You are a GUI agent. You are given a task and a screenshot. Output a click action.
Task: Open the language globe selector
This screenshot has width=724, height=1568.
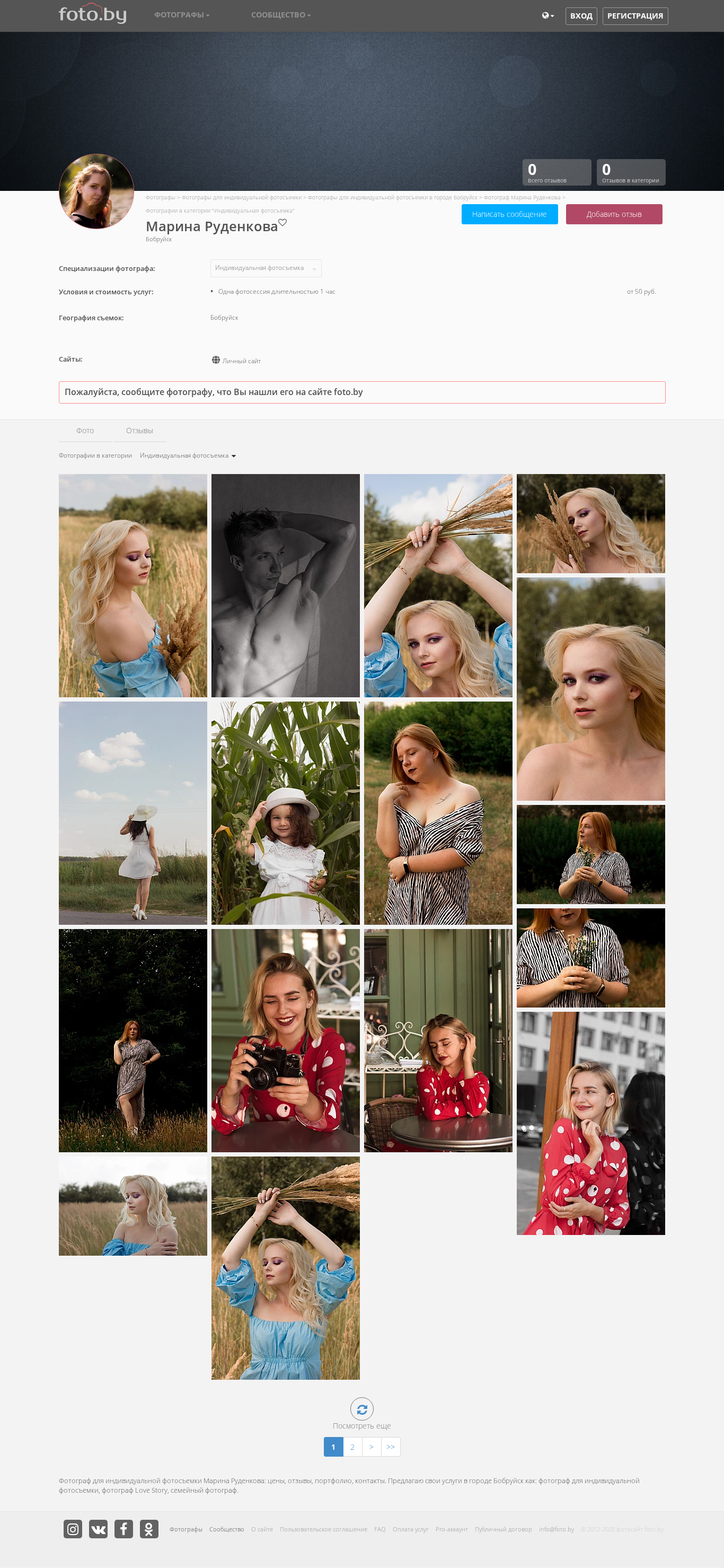(x=548, y=16)
